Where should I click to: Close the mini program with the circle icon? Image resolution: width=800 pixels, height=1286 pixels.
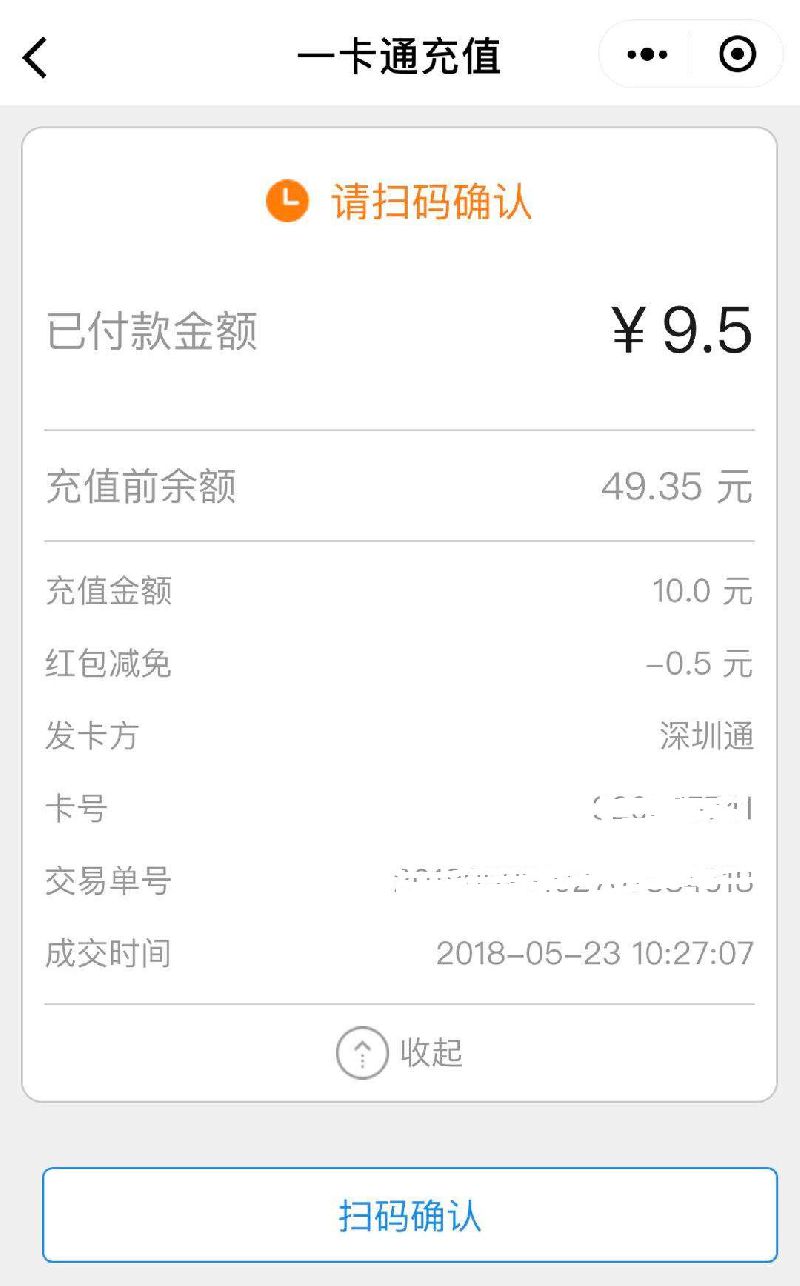click(x=738, y=55)
